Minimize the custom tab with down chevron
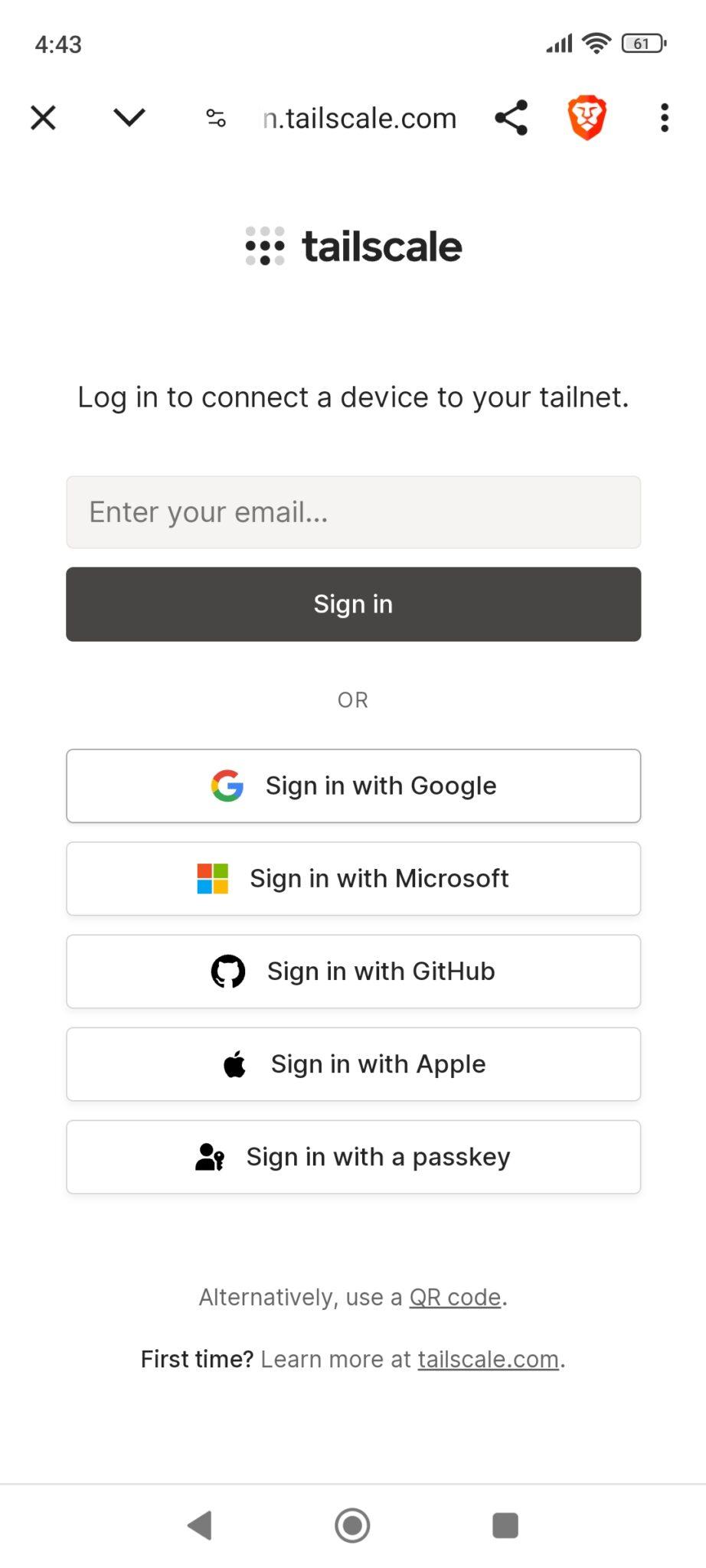 [129, 118]
